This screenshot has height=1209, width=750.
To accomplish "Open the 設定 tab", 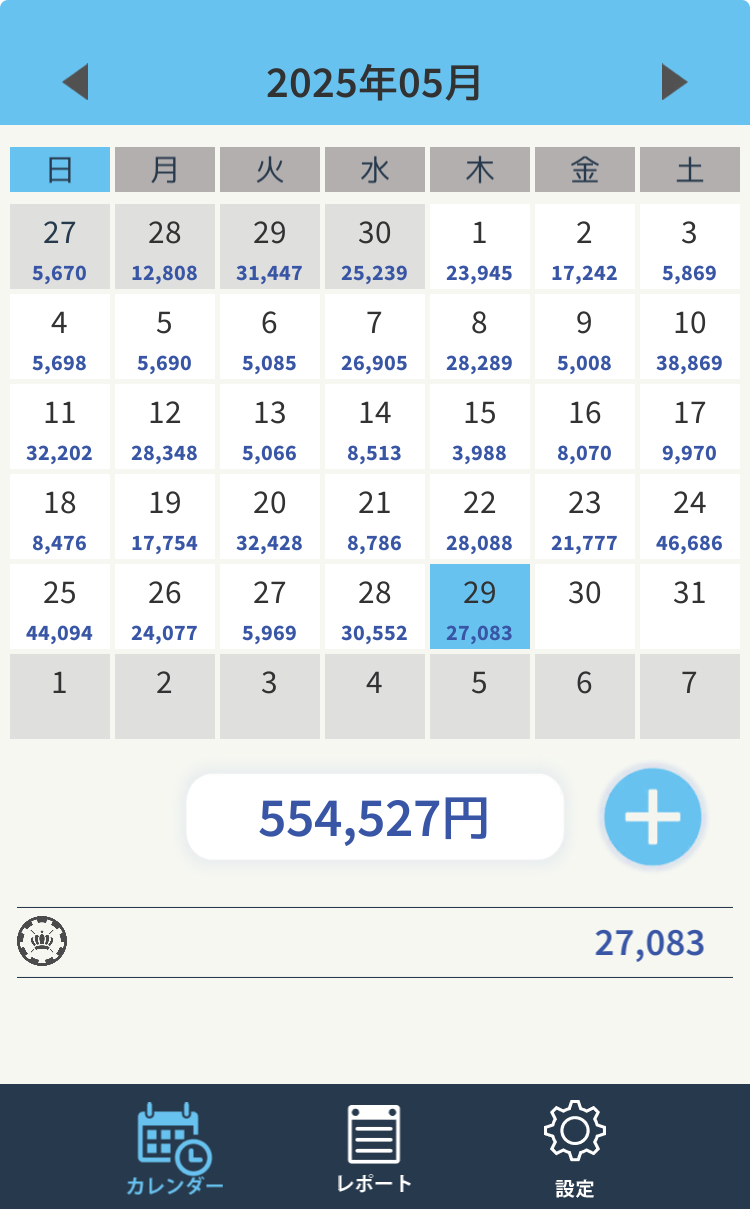I will tap(575, 1148).
